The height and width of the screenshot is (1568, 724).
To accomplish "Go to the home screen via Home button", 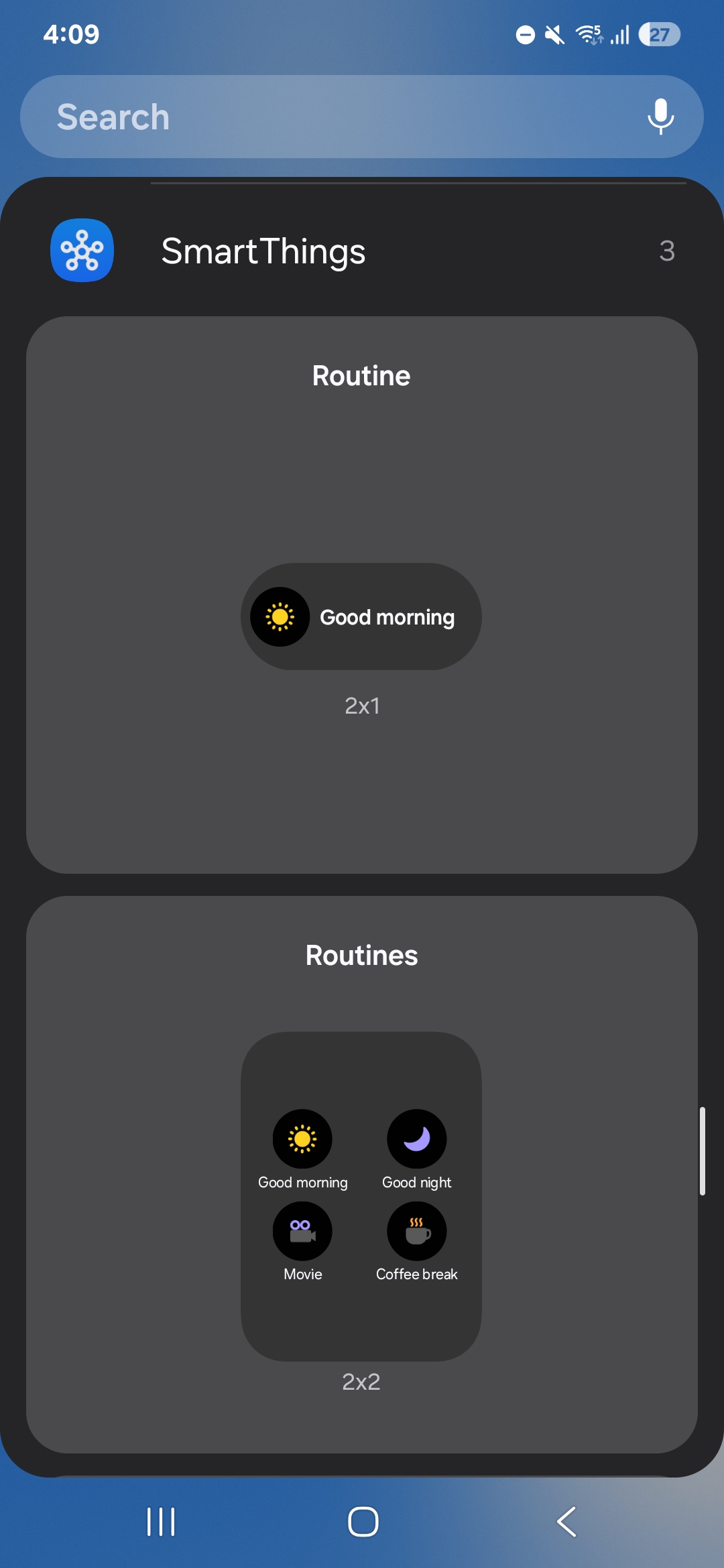I will click(363, 1521).
